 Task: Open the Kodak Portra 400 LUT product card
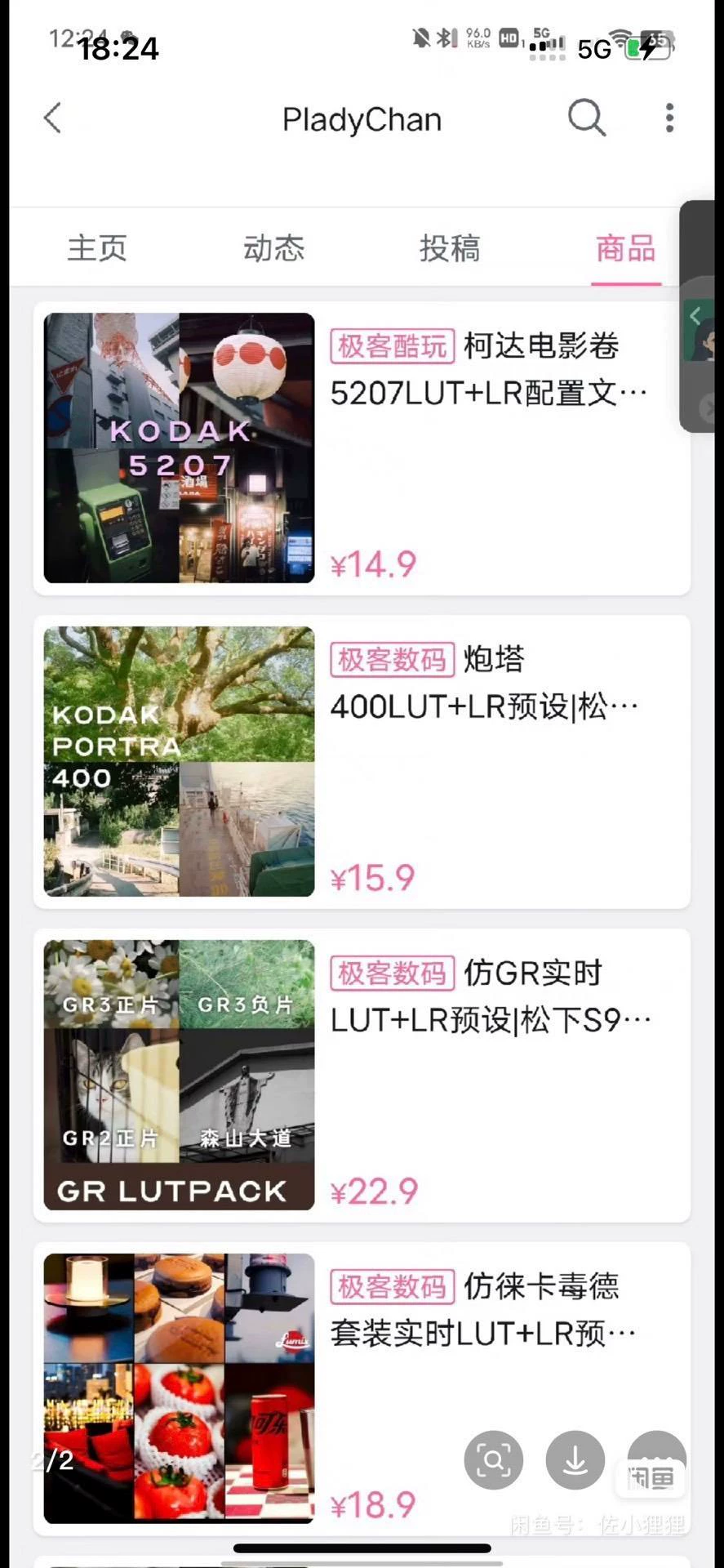tap(362, 761)
